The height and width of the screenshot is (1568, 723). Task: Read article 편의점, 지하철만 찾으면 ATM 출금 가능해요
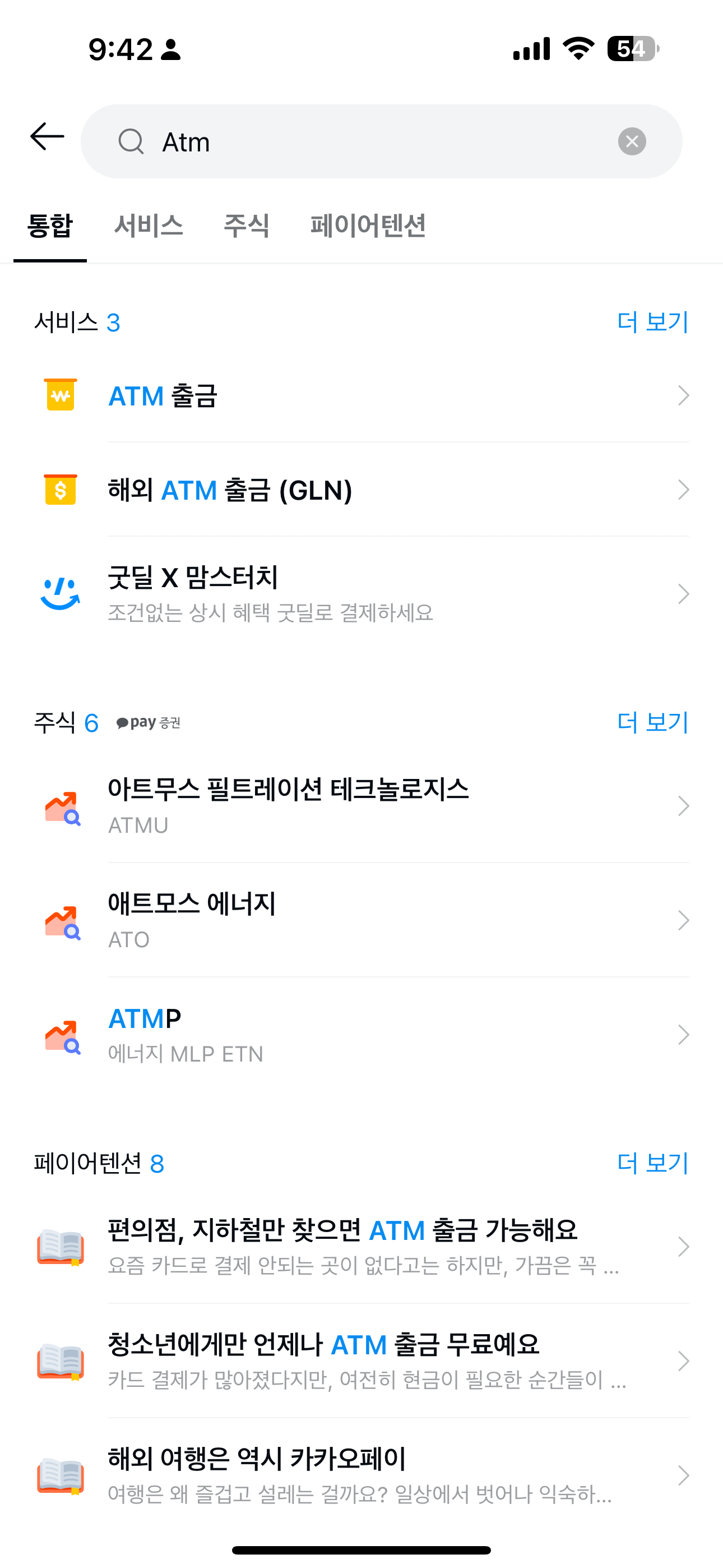point(361,1247)
